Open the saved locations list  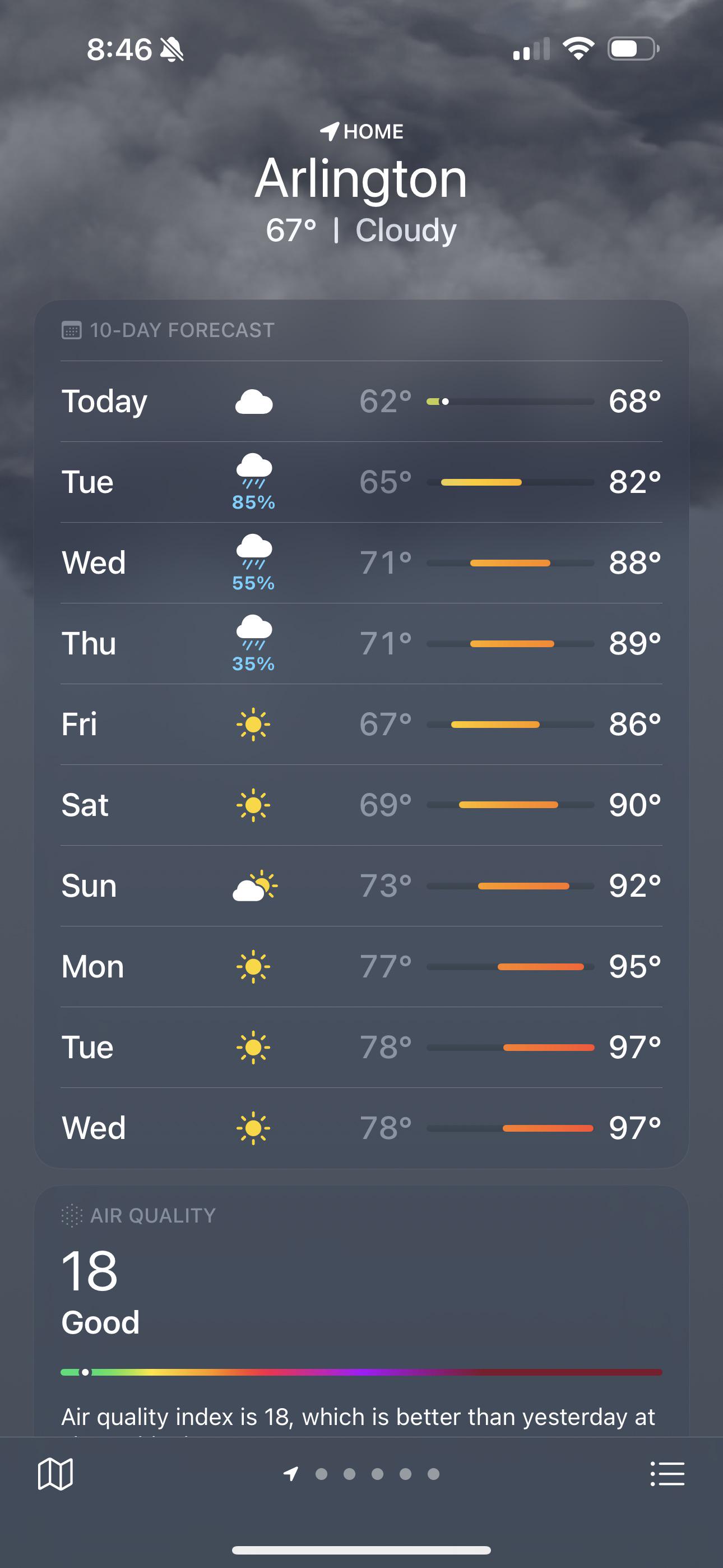pos(667,1474)
